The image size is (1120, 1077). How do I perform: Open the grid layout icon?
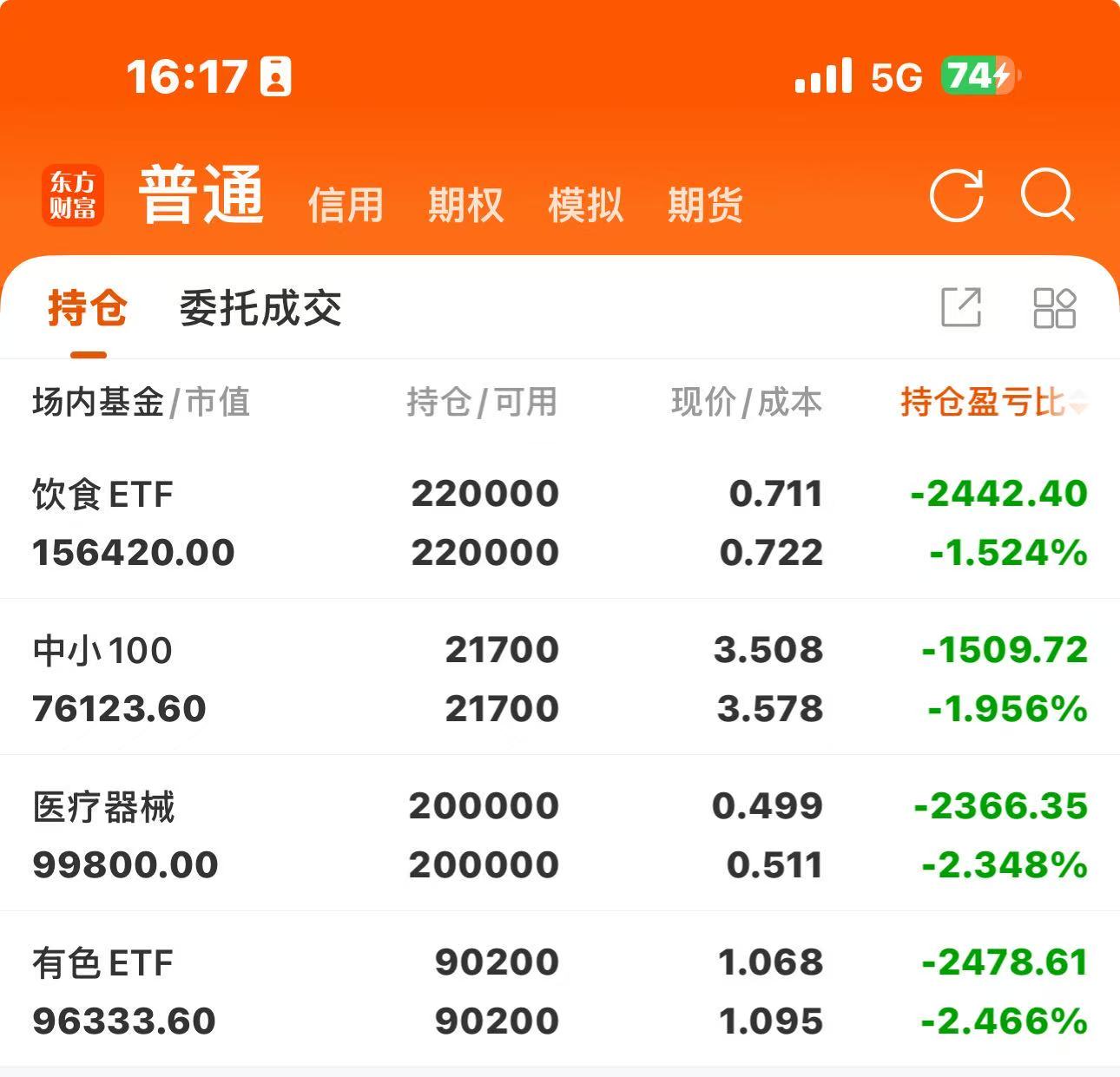[x=1054, y=307]
